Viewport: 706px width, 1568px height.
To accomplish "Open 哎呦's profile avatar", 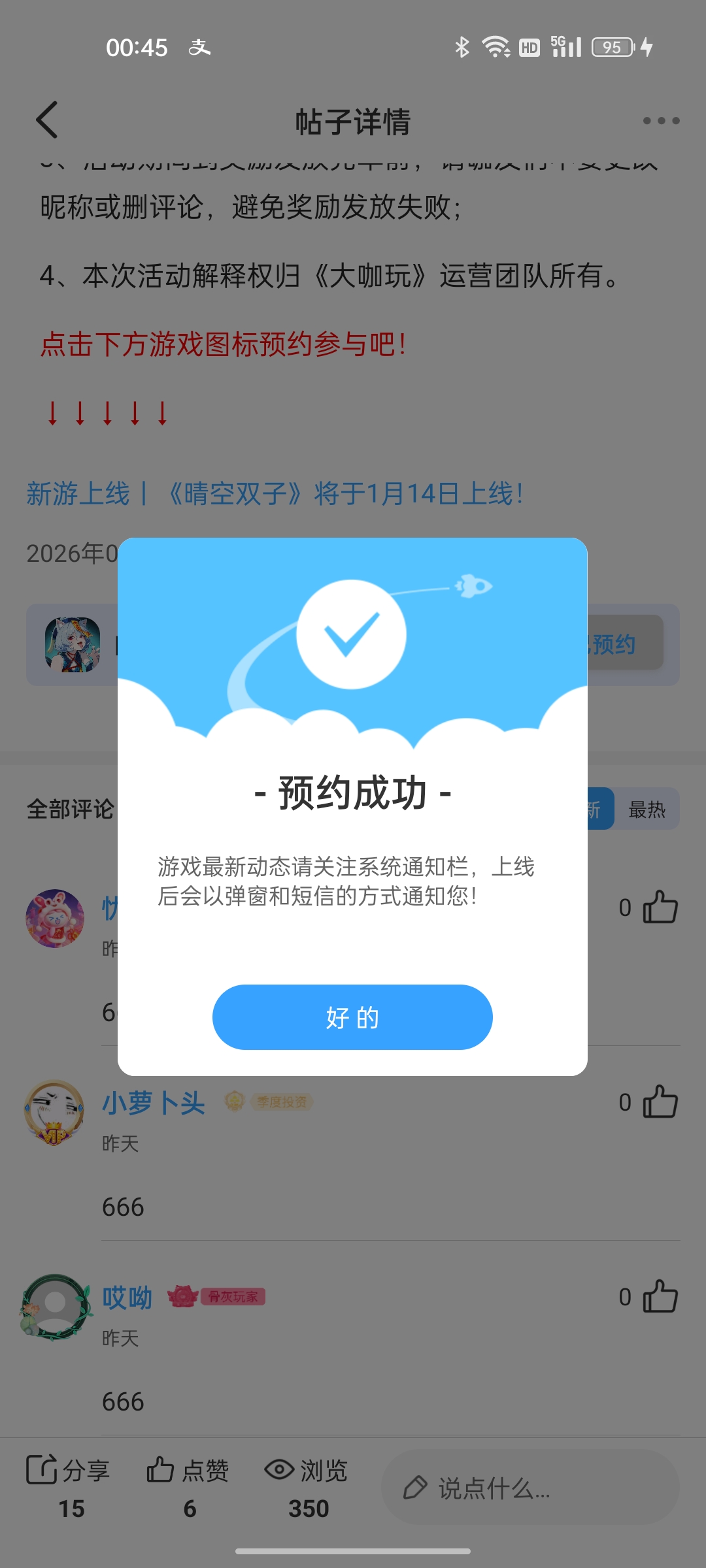I will pos(55,1305).
